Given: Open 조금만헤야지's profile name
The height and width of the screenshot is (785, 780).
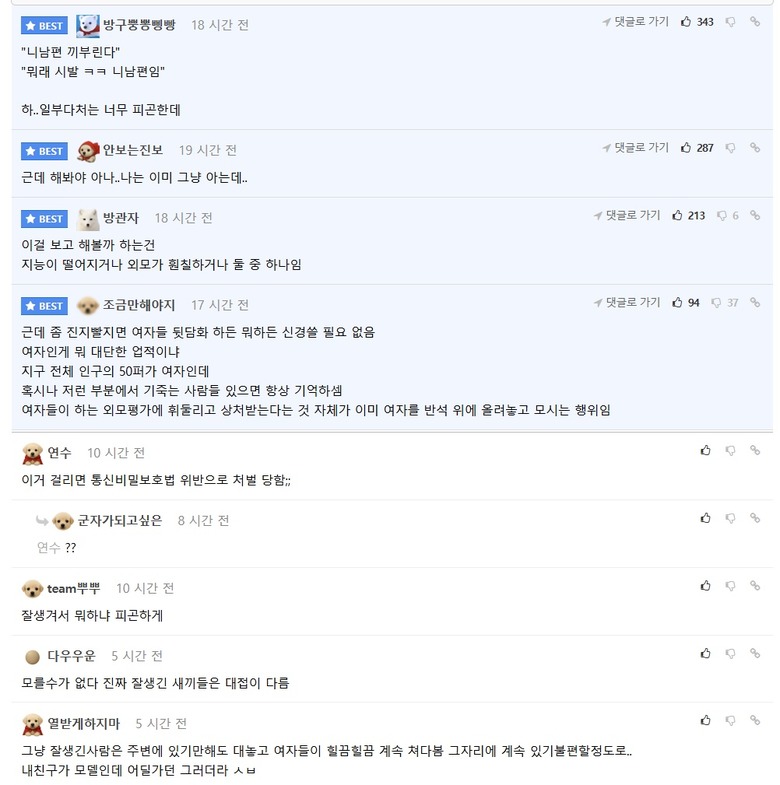Looking at the screenshot, I should pos(139,305).
